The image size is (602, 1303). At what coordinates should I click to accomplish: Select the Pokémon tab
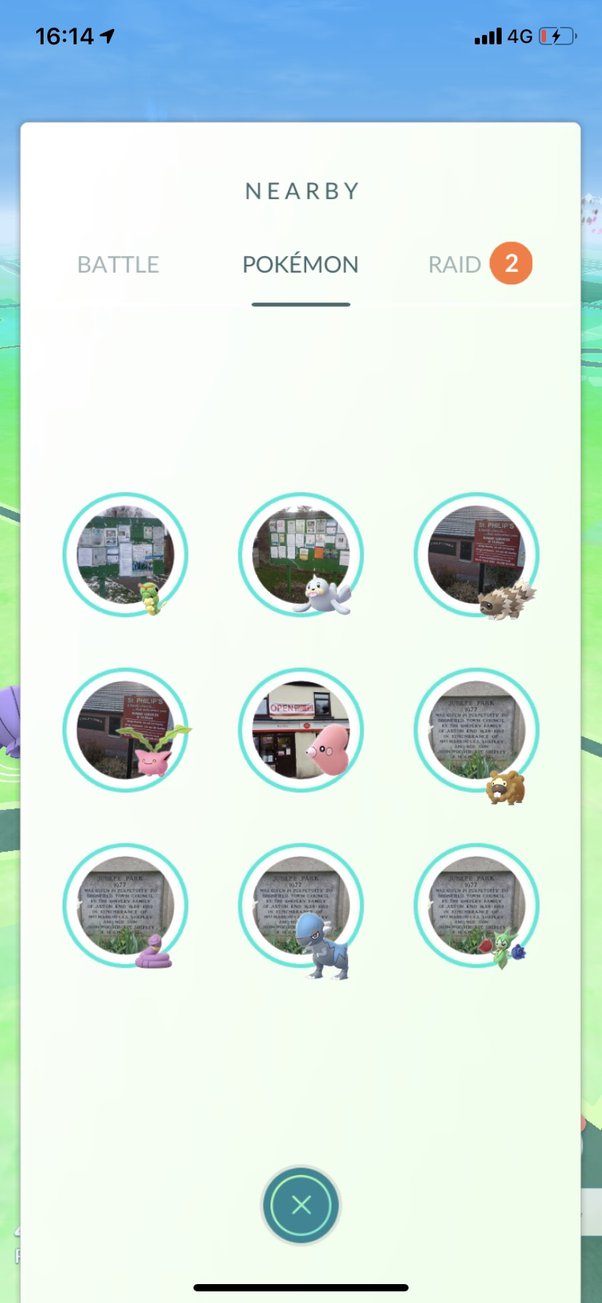pyautogui.click(x=300, y=265)
